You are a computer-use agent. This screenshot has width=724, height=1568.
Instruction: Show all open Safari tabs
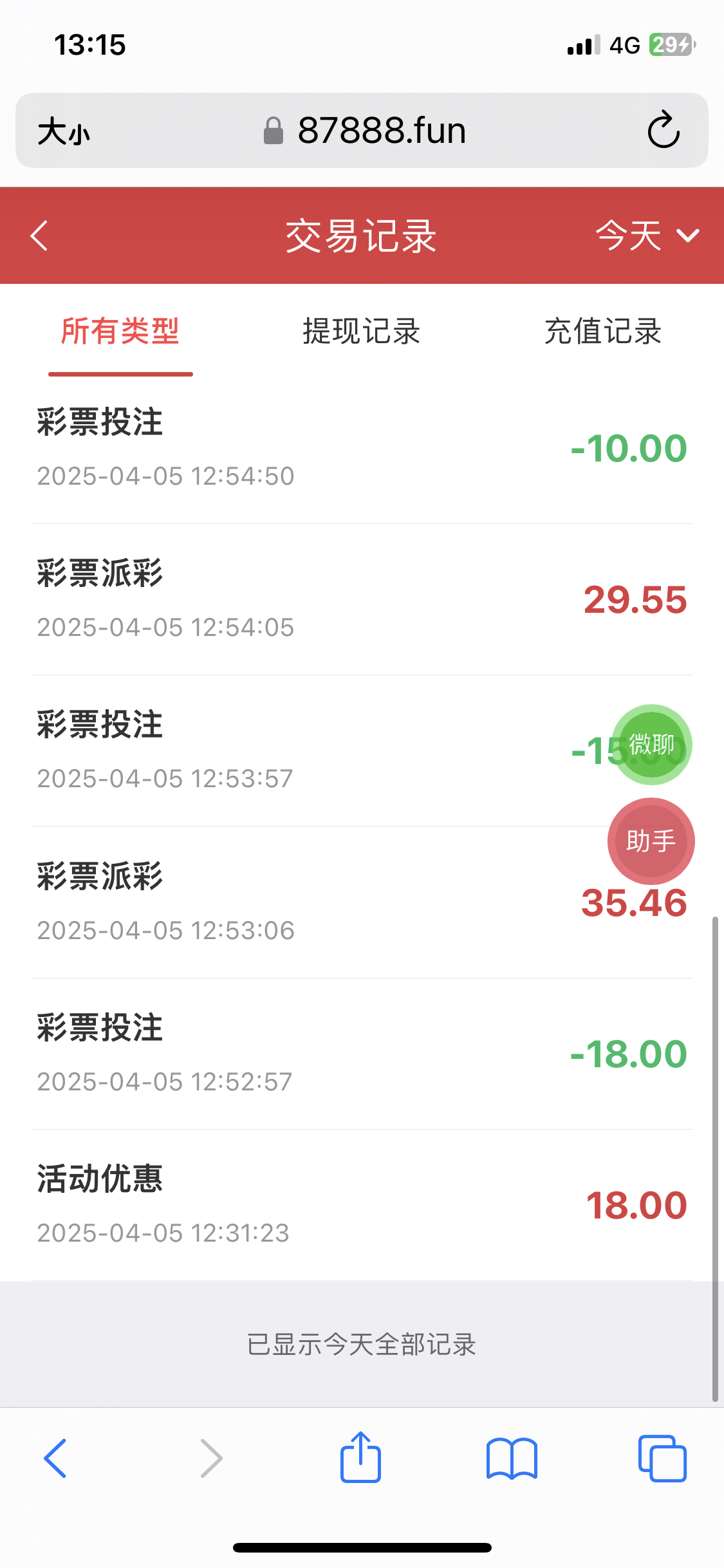pyautogui.click(x=662, y=1458)
